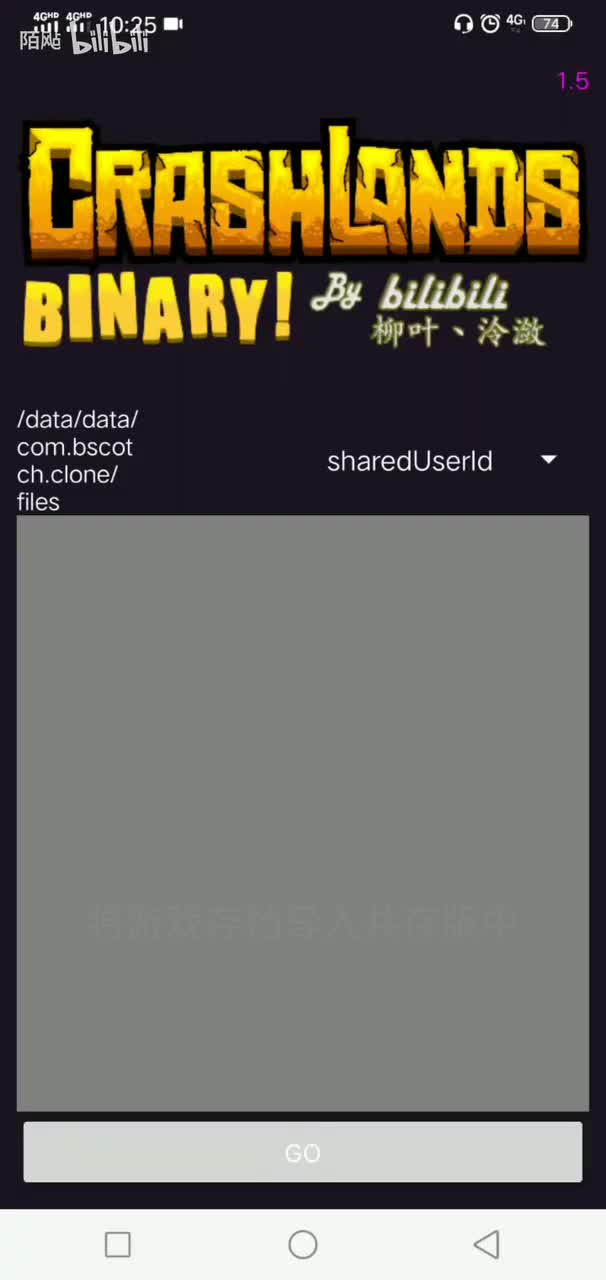Expand the sharedUserId dropdown

(547, 460)
